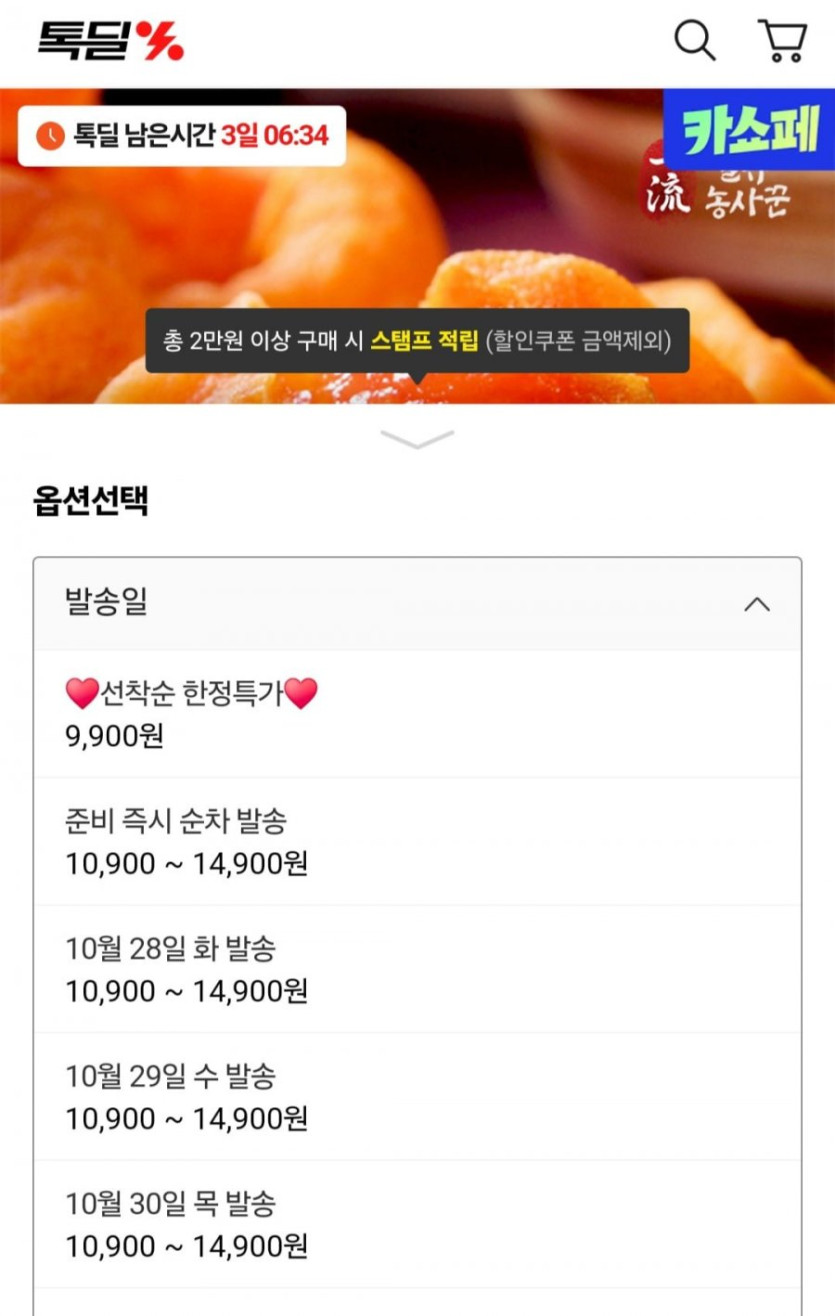This screenshot has width=835, height=1316.
Task: Select the 선착순 한정특가 9,900원 option
Action: (x=417, y=714)
